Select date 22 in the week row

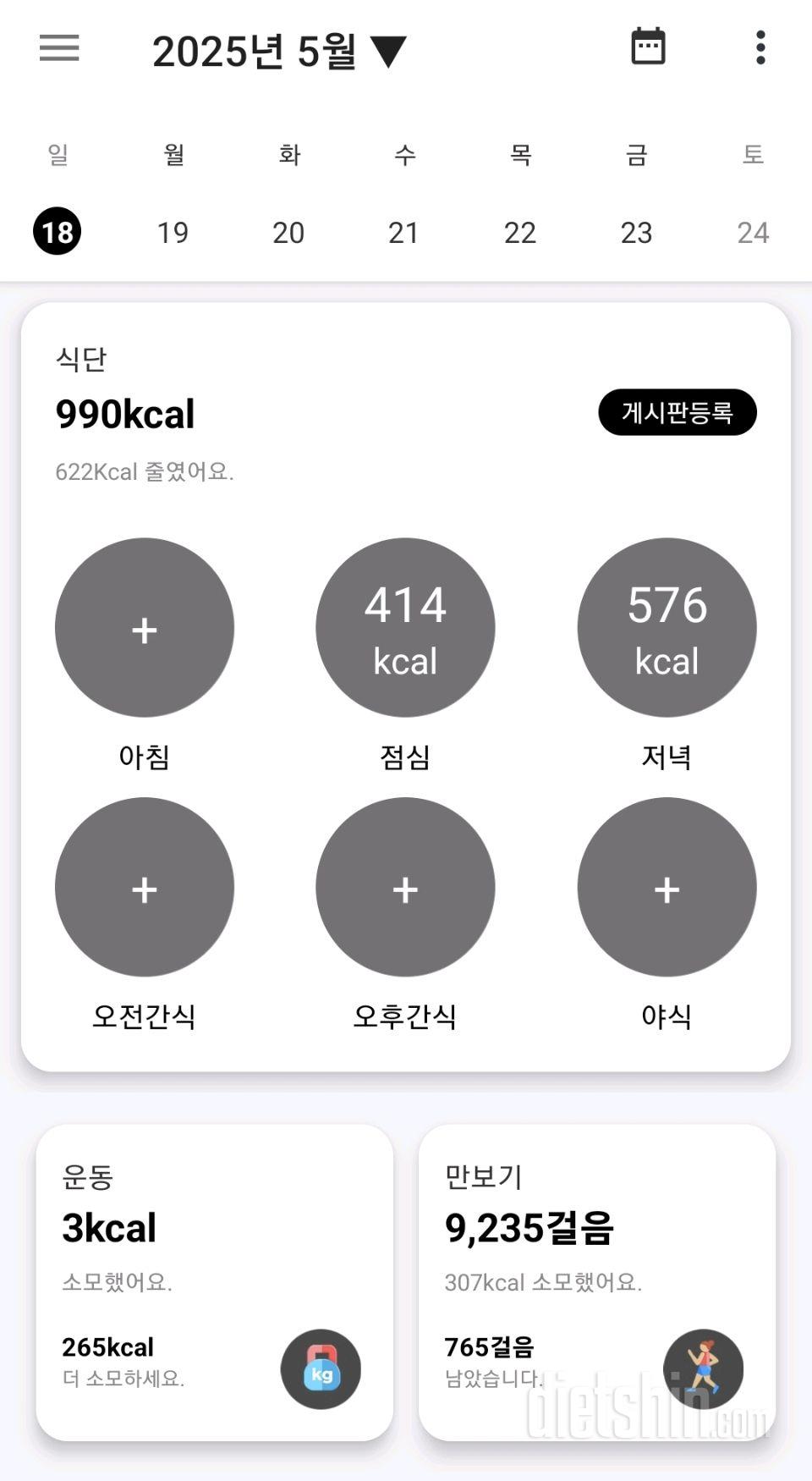coord(520,232)
